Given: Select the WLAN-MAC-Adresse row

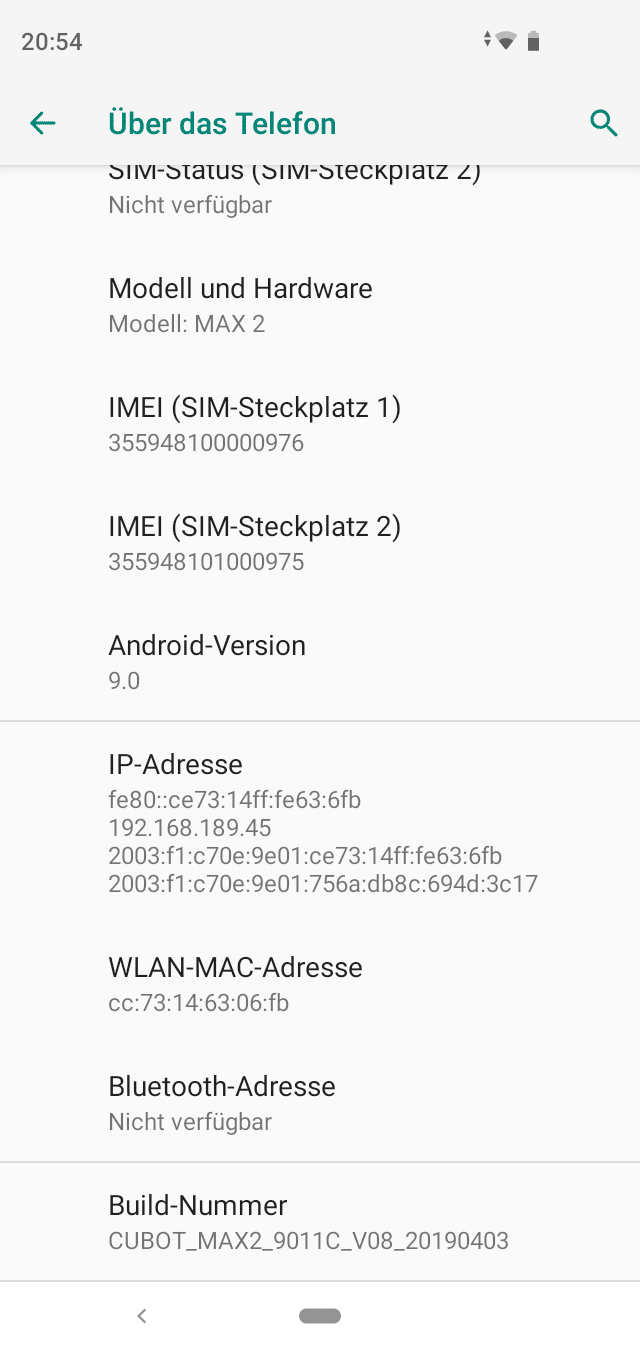Looking at the screenshot, I should [x=320, y=984].
